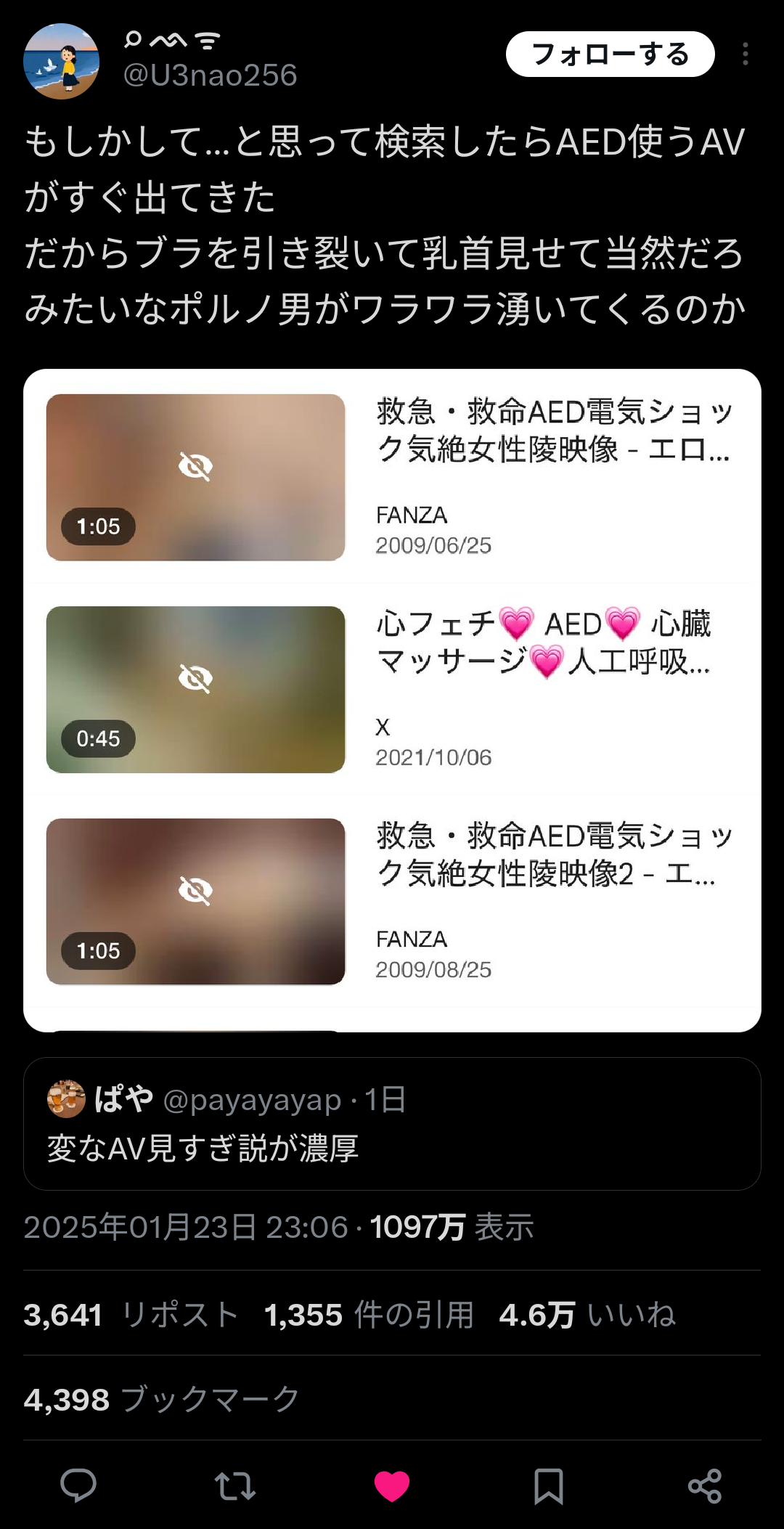Repost this tweet

click(x=235, y=1485)
